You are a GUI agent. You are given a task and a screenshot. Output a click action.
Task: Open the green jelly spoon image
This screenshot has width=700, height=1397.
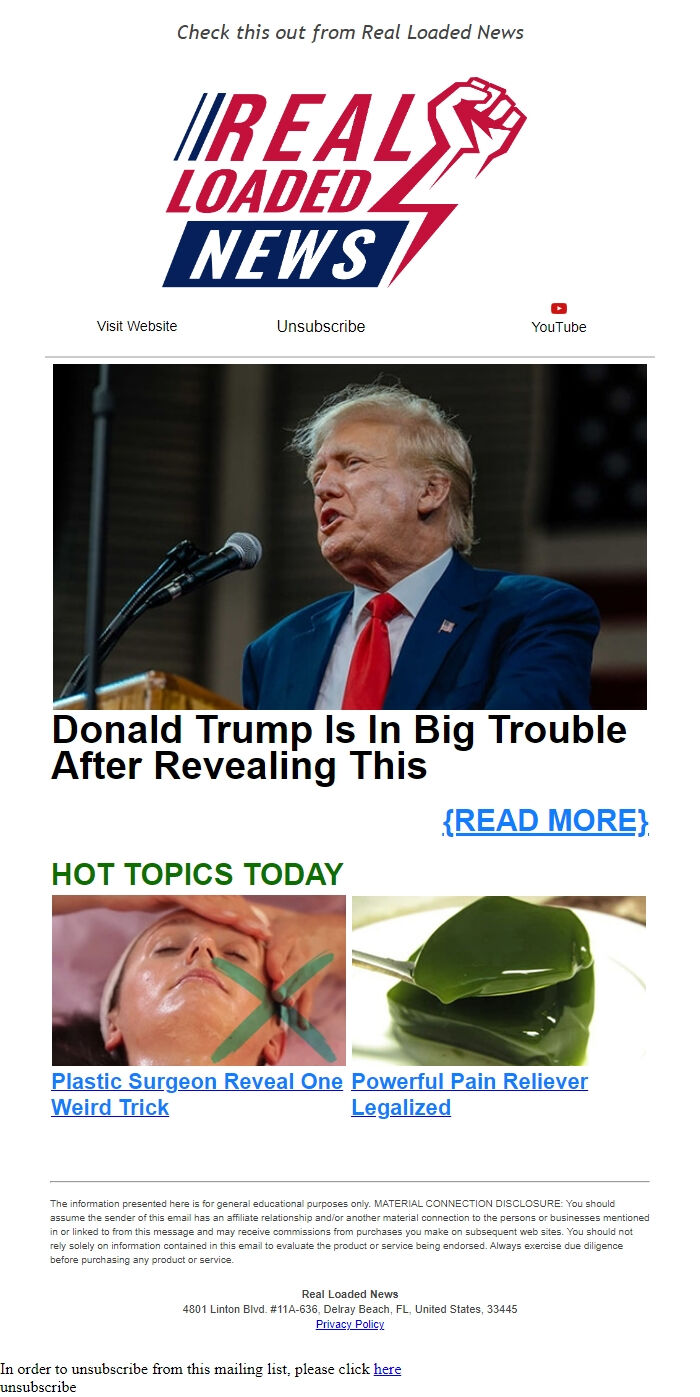tap(499, 980)
